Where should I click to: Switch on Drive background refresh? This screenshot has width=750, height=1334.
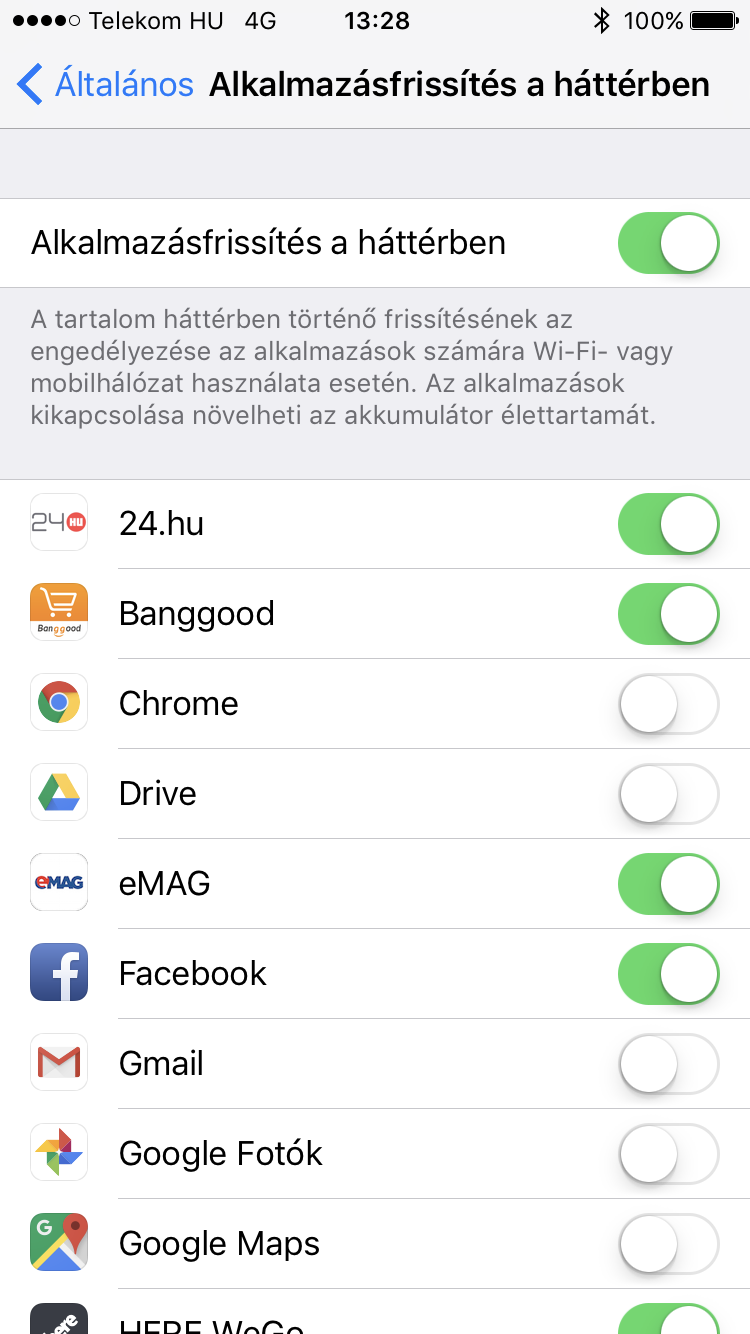(668, 793)
